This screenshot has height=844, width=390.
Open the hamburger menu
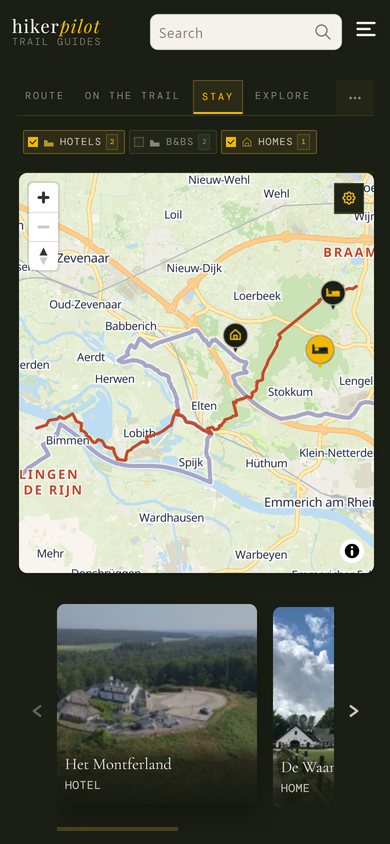point(366,29)
